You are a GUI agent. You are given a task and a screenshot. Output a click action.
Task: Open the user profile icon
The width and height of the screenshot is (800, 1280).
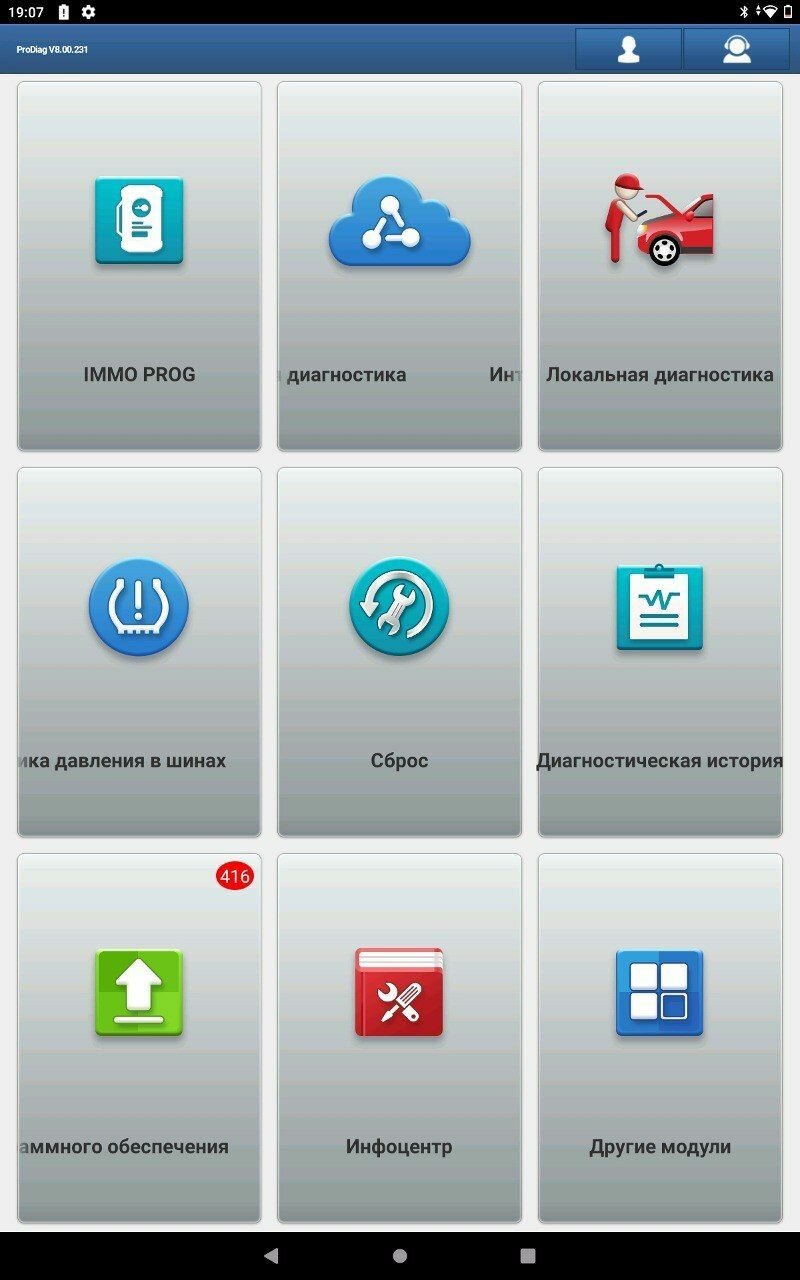(628, 49)
